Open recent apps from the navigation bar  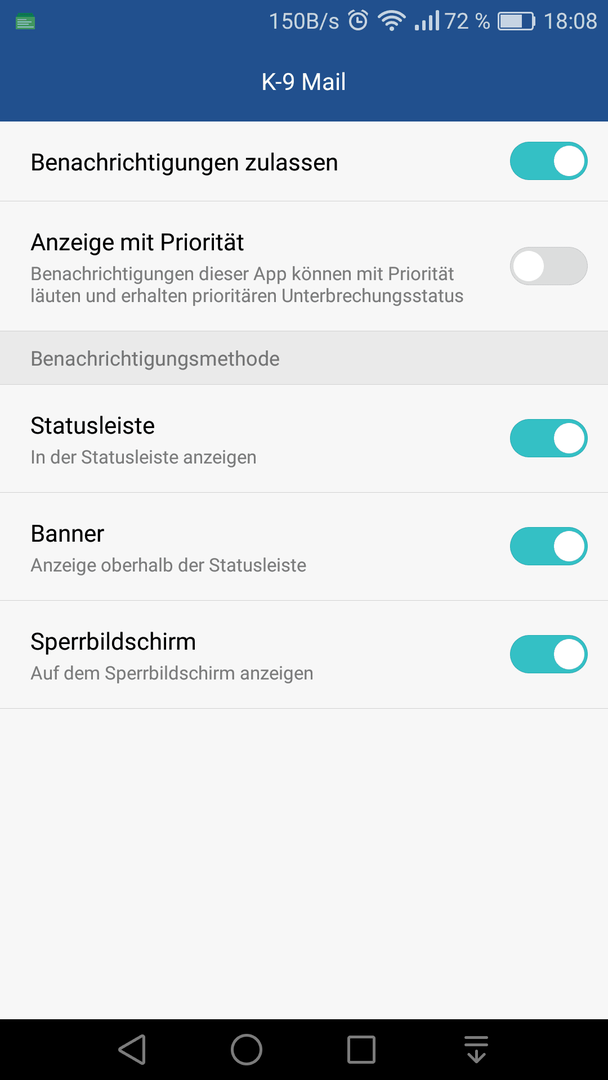click(x=361, y=1050)
